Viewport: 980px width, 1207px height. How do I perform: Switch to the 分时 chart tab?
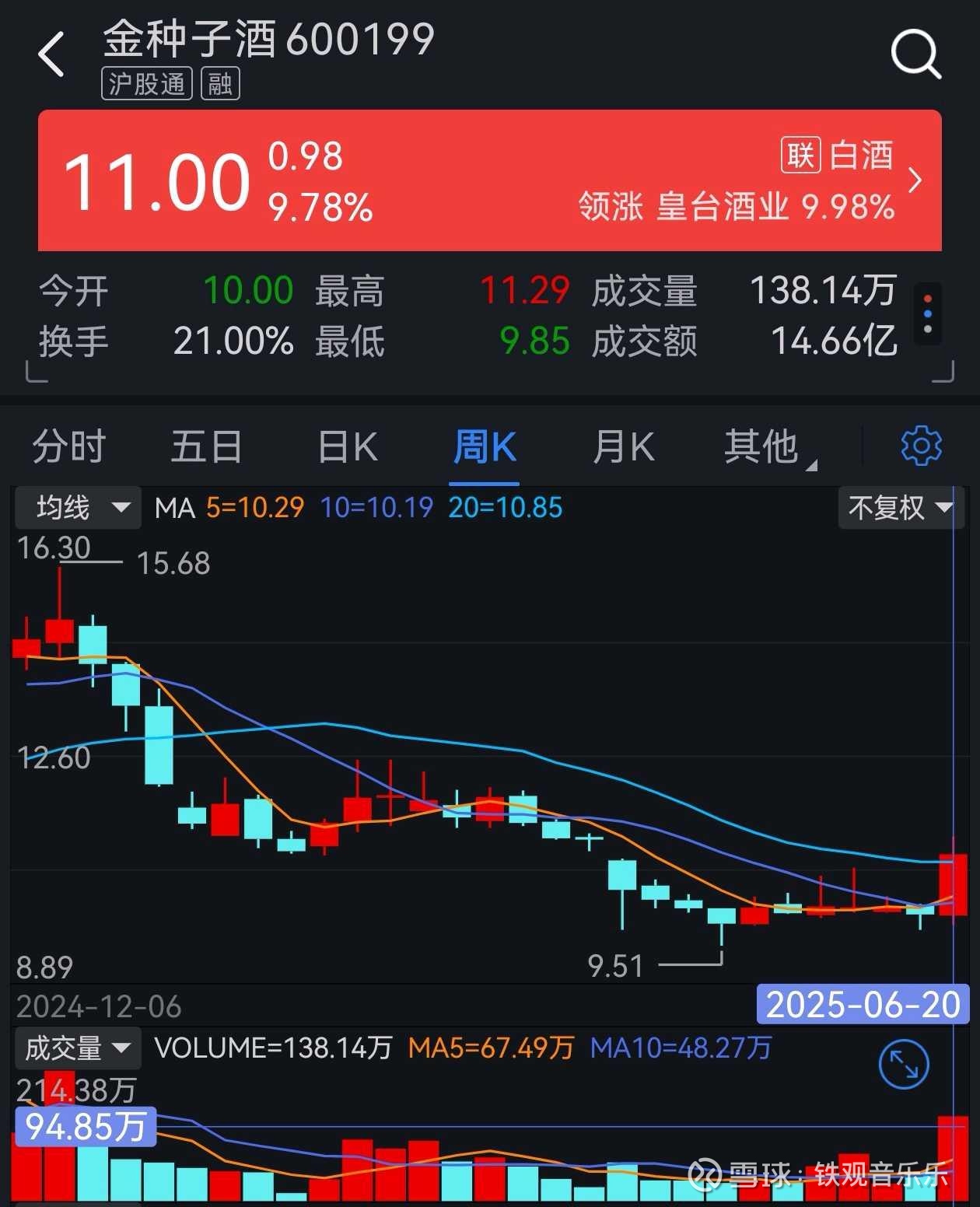point(69,447)
